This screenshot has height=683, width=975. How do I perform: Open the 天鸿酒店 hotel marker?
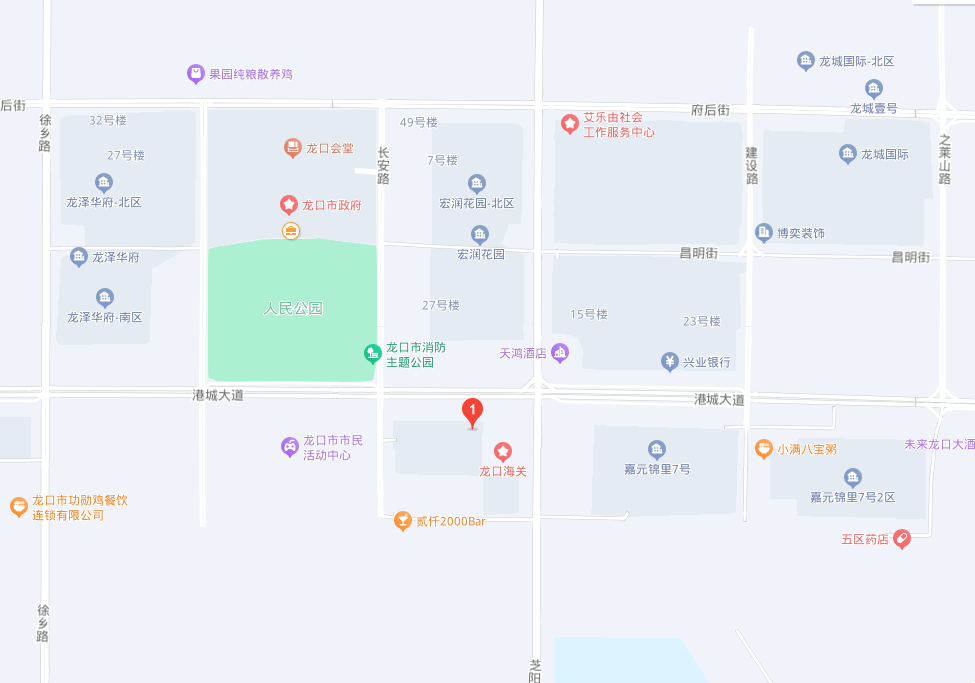tap(560, 352)
